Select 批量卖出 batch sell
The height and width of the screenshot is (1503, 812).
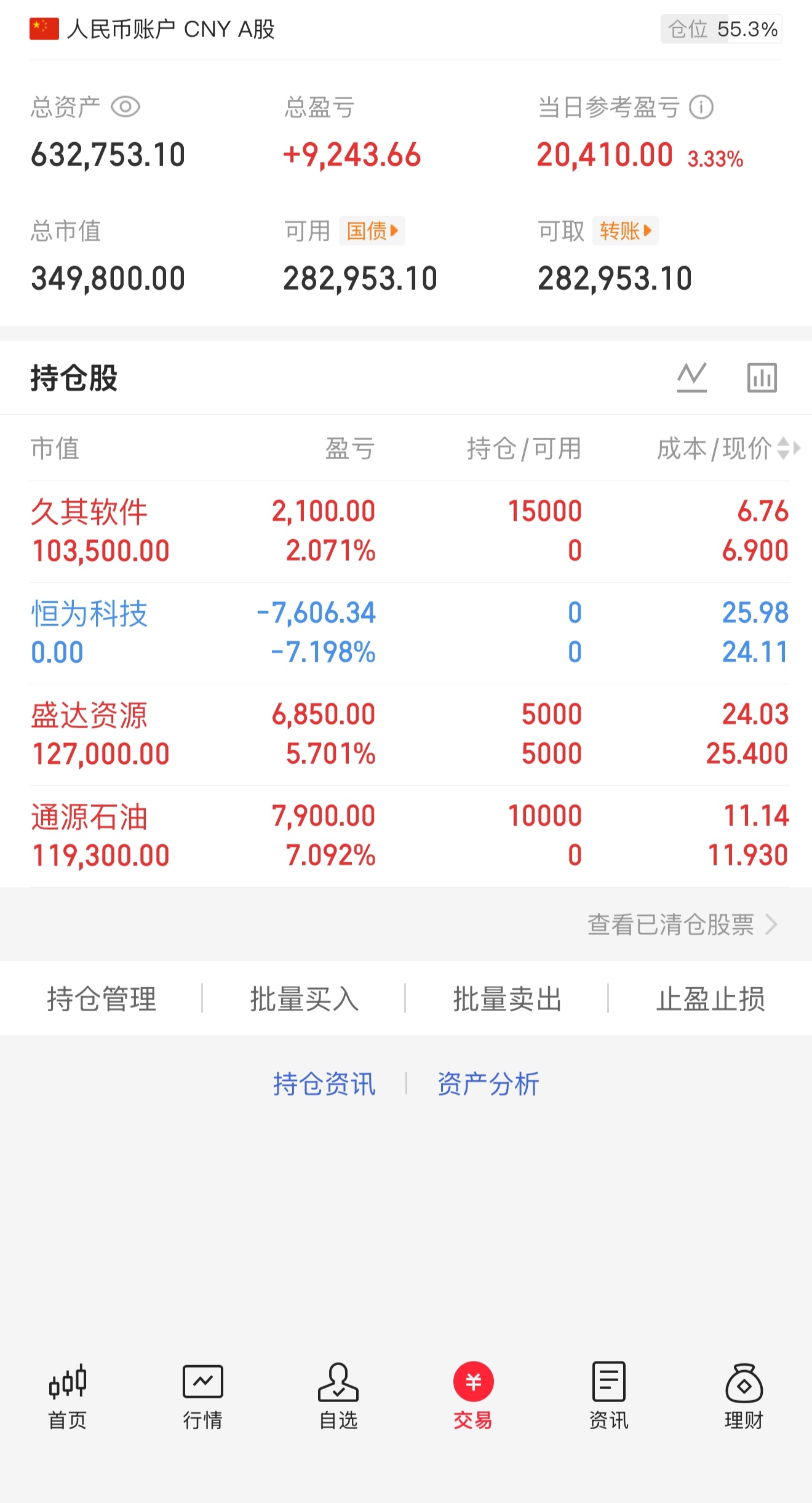[x=507, y=998]
